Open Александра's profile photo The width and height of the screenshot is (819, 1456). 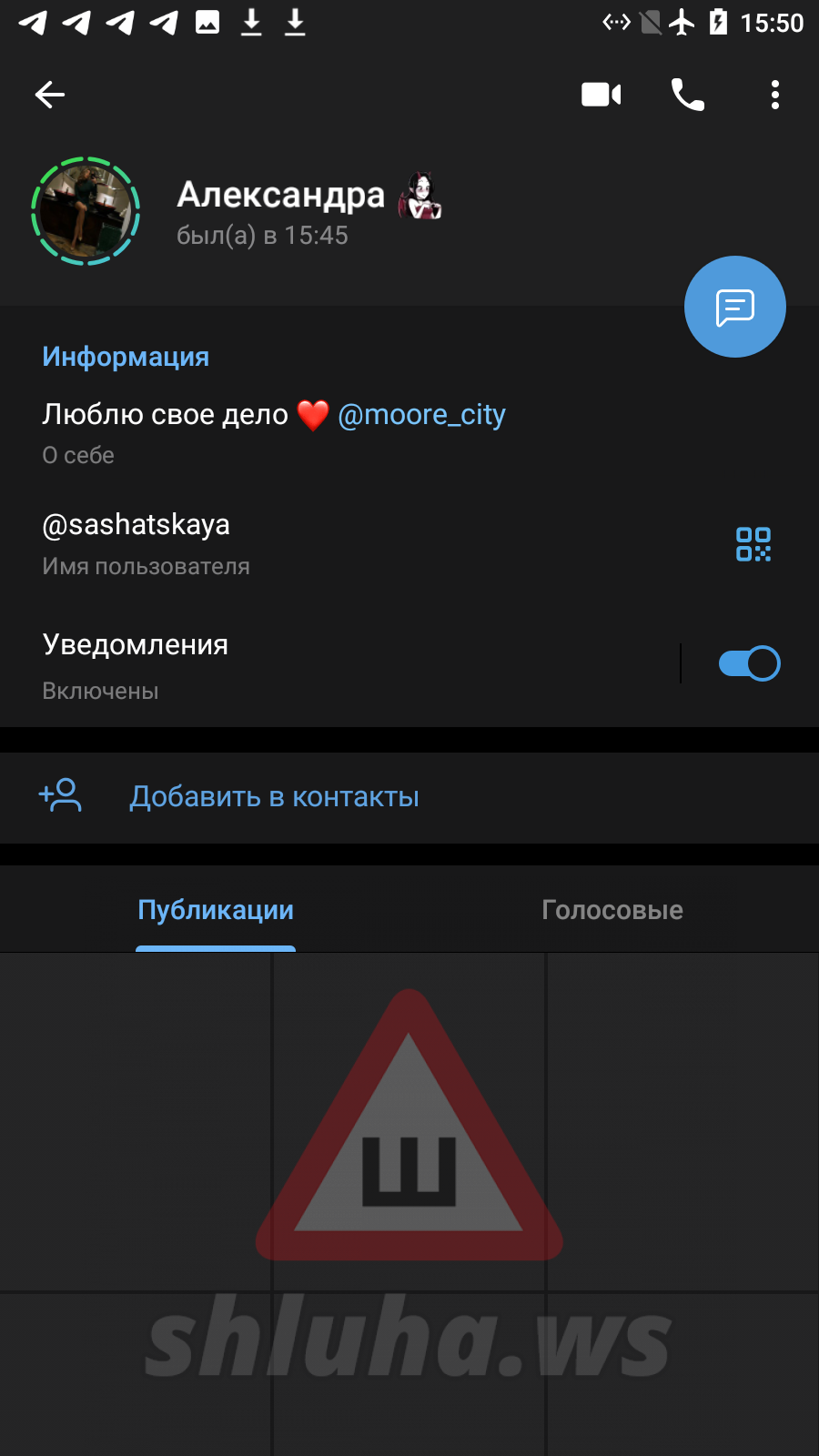point(86,211)
